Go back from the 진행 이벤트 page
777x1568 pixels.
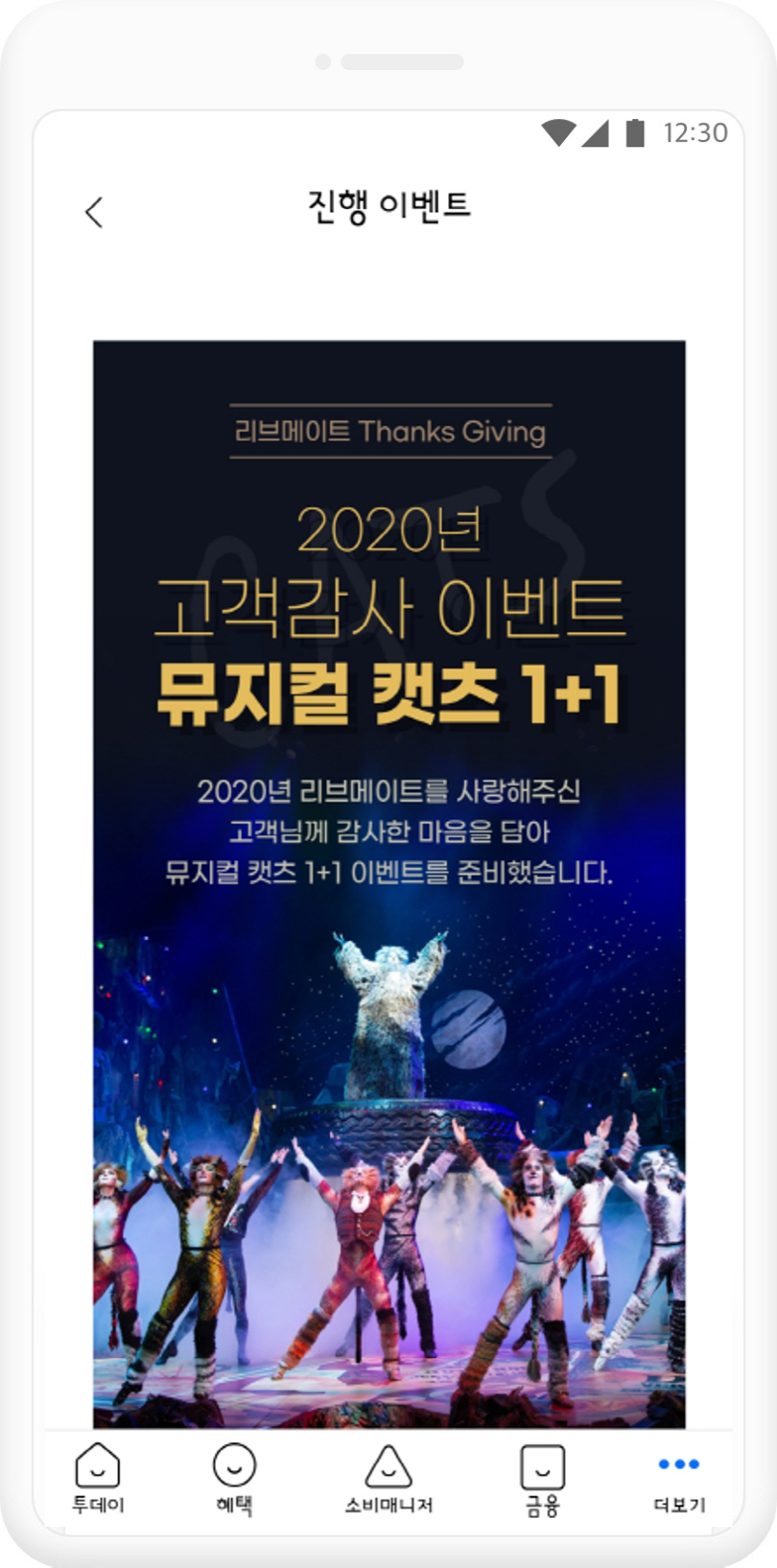(93, 212)
